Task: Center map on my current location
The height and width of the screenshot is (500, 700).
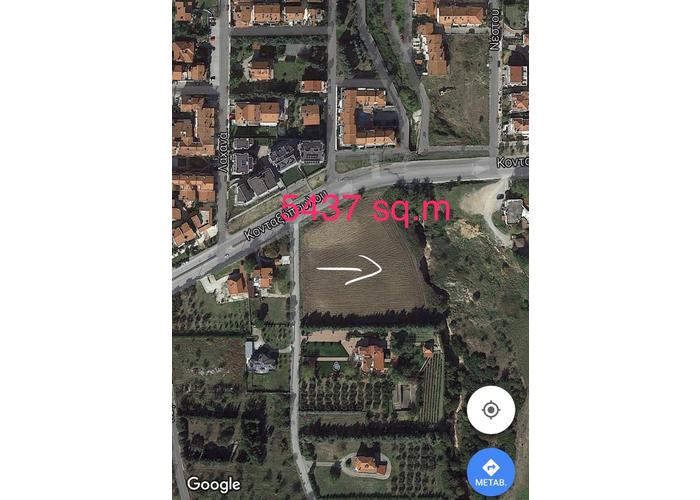Action: pos(490,410)
